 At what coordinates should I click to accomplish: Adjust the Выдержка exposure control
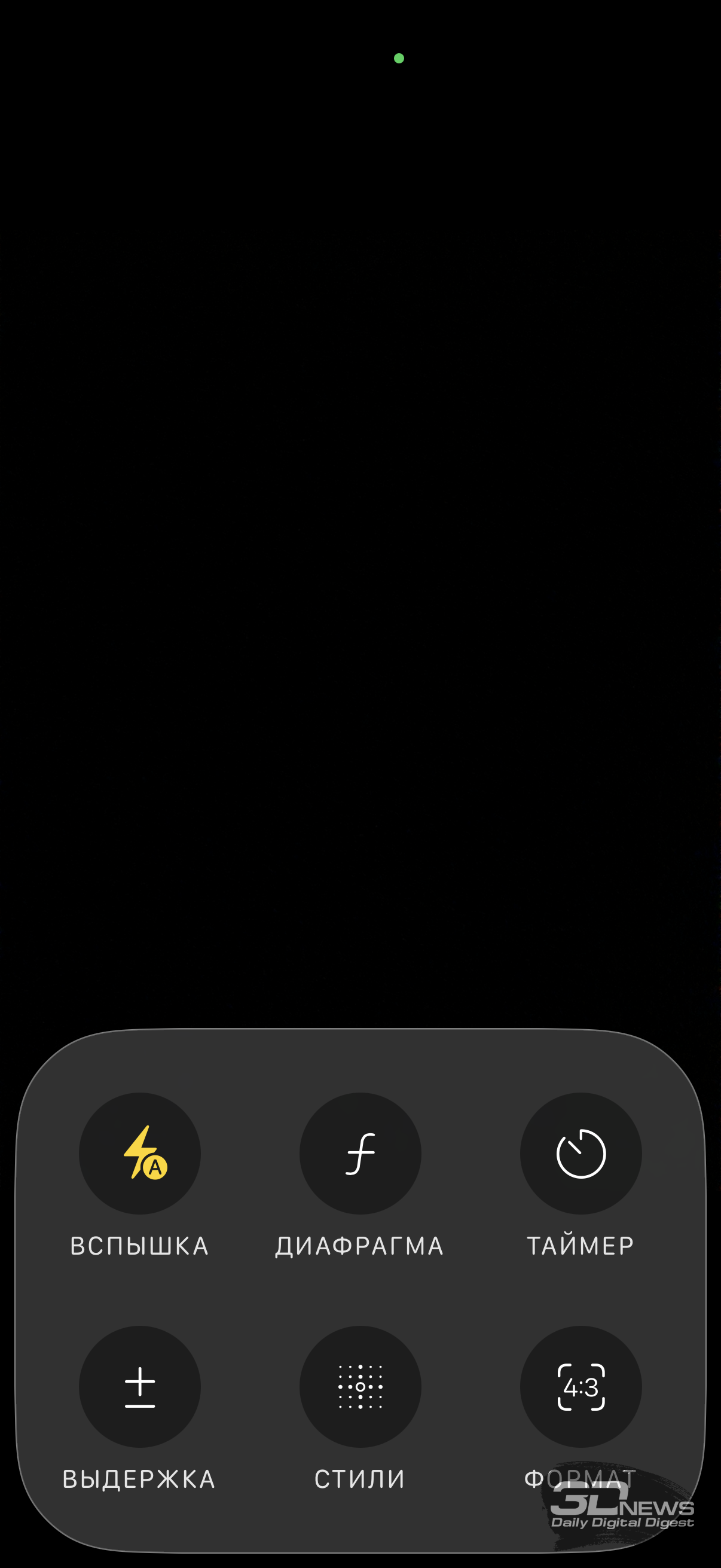[x=139, y=1386]
